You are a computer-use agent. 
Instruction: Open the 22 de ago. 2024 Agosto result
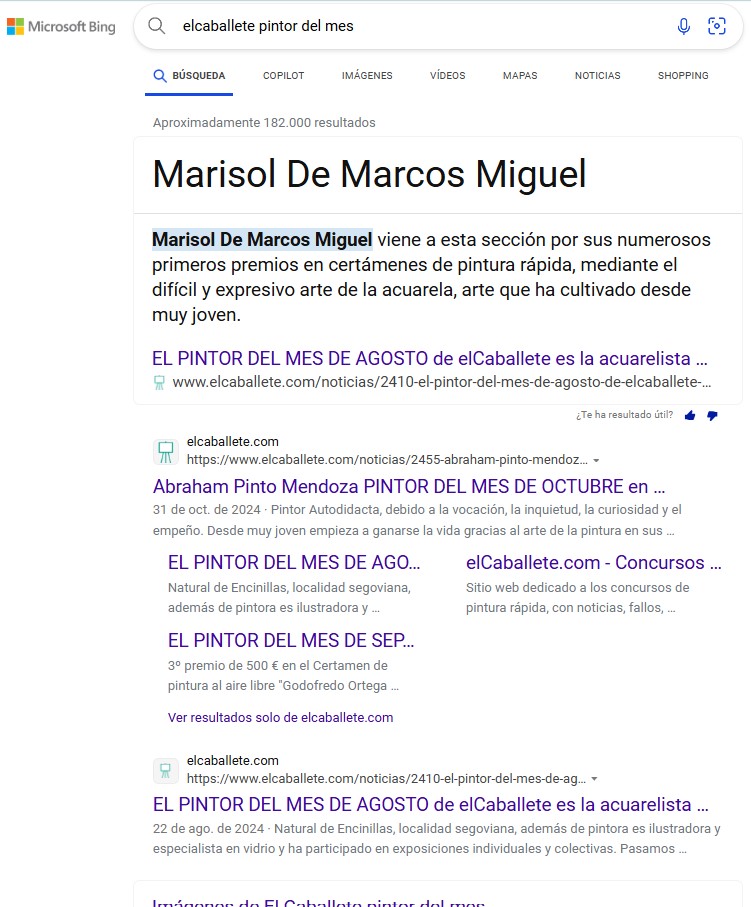click(x=430, y=804)
